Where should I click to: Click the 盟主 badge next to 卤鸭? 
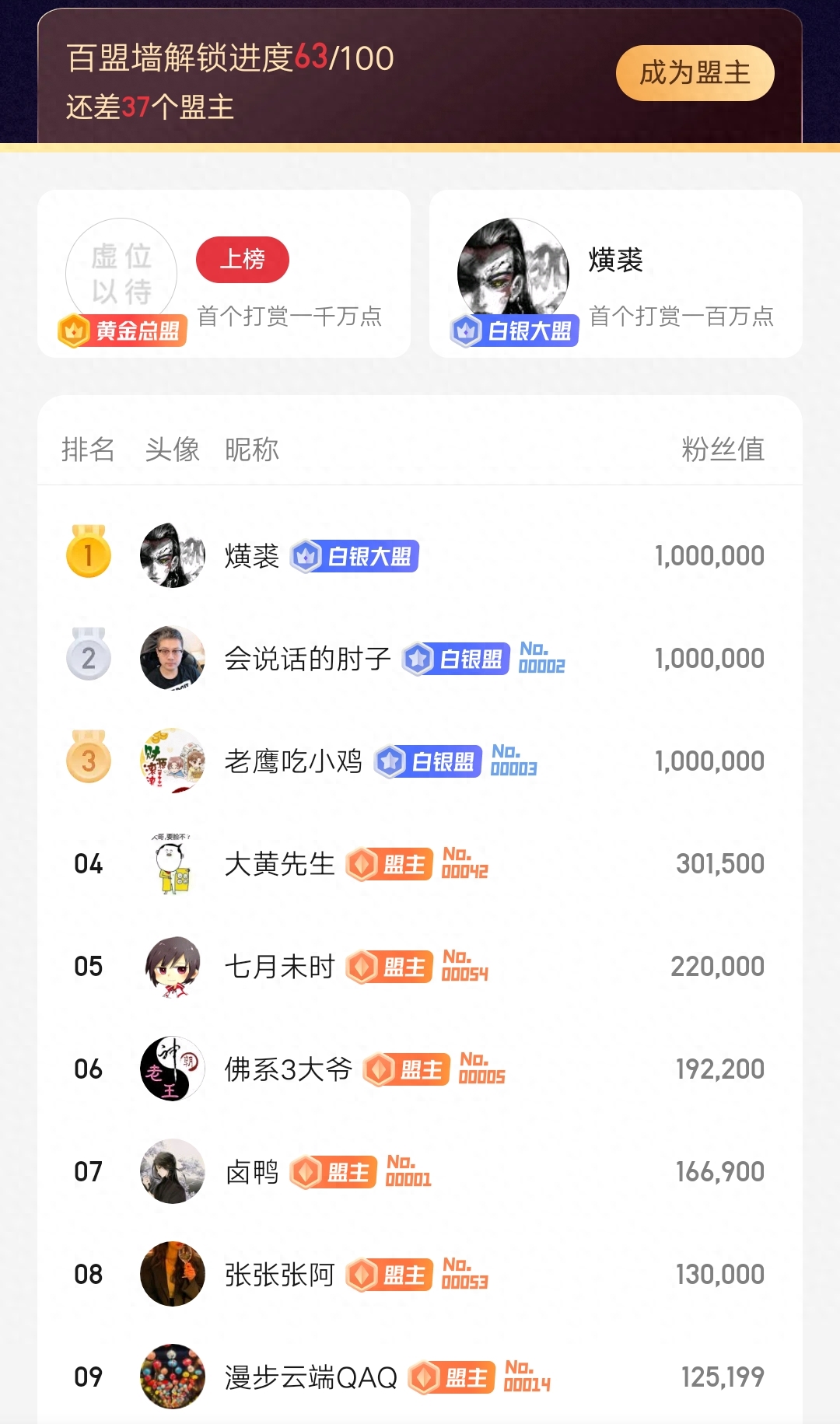[x=334, y=1172]
